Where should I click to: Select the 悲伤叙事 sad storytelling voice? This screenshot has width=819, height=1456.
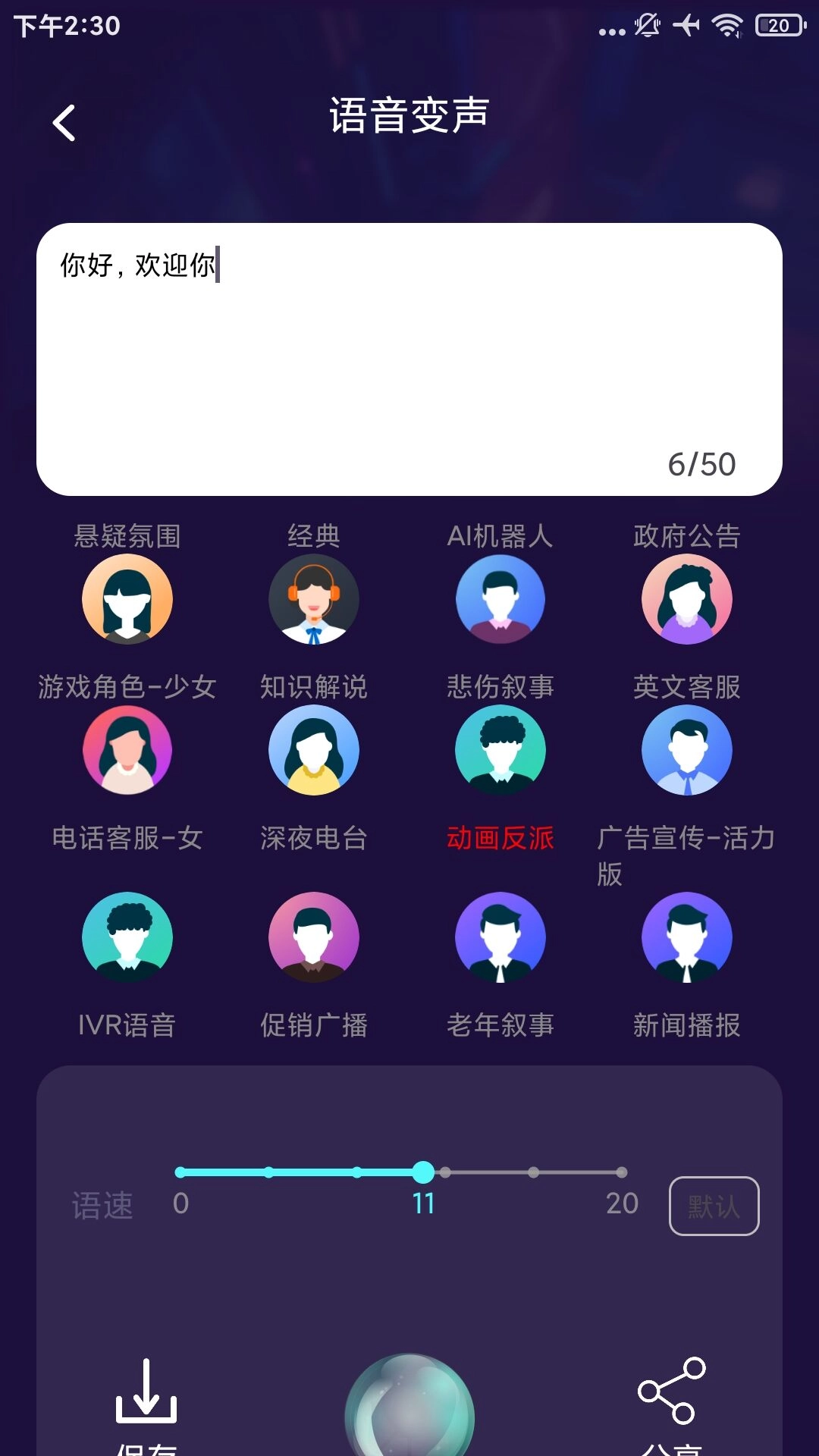click(x=500, y=749)
